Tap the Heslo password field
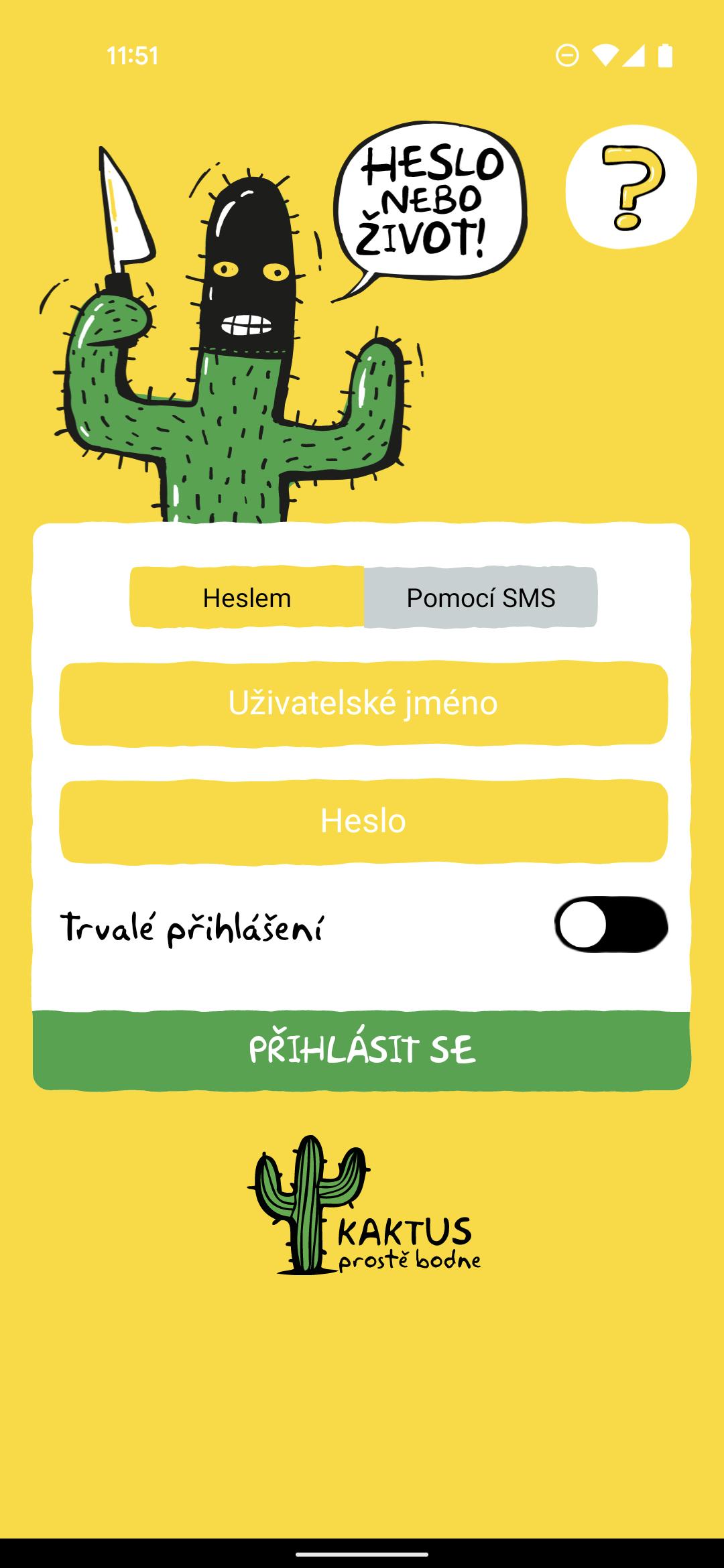 click(x=363, y=821)
